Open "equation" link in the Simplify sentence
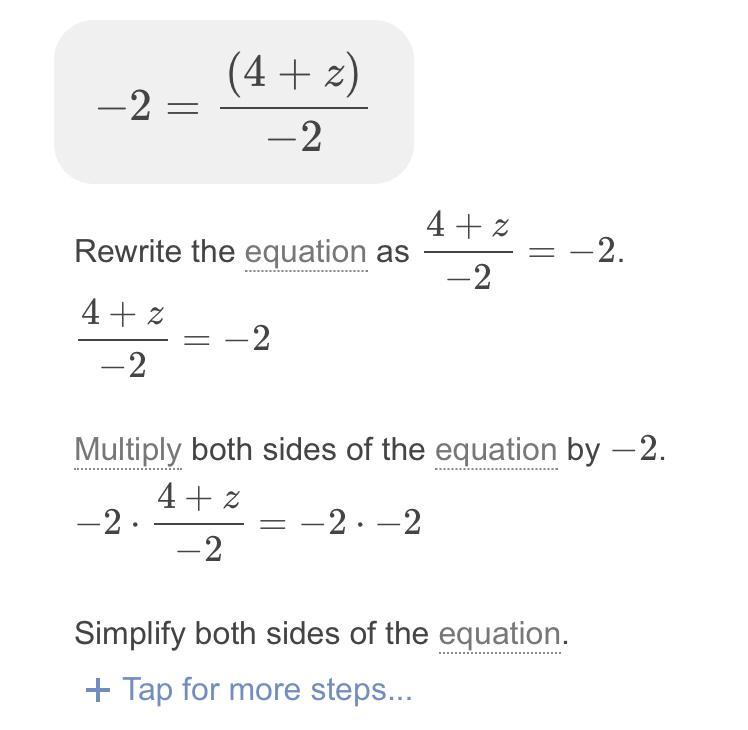748x730 pixels. [499, 633]
